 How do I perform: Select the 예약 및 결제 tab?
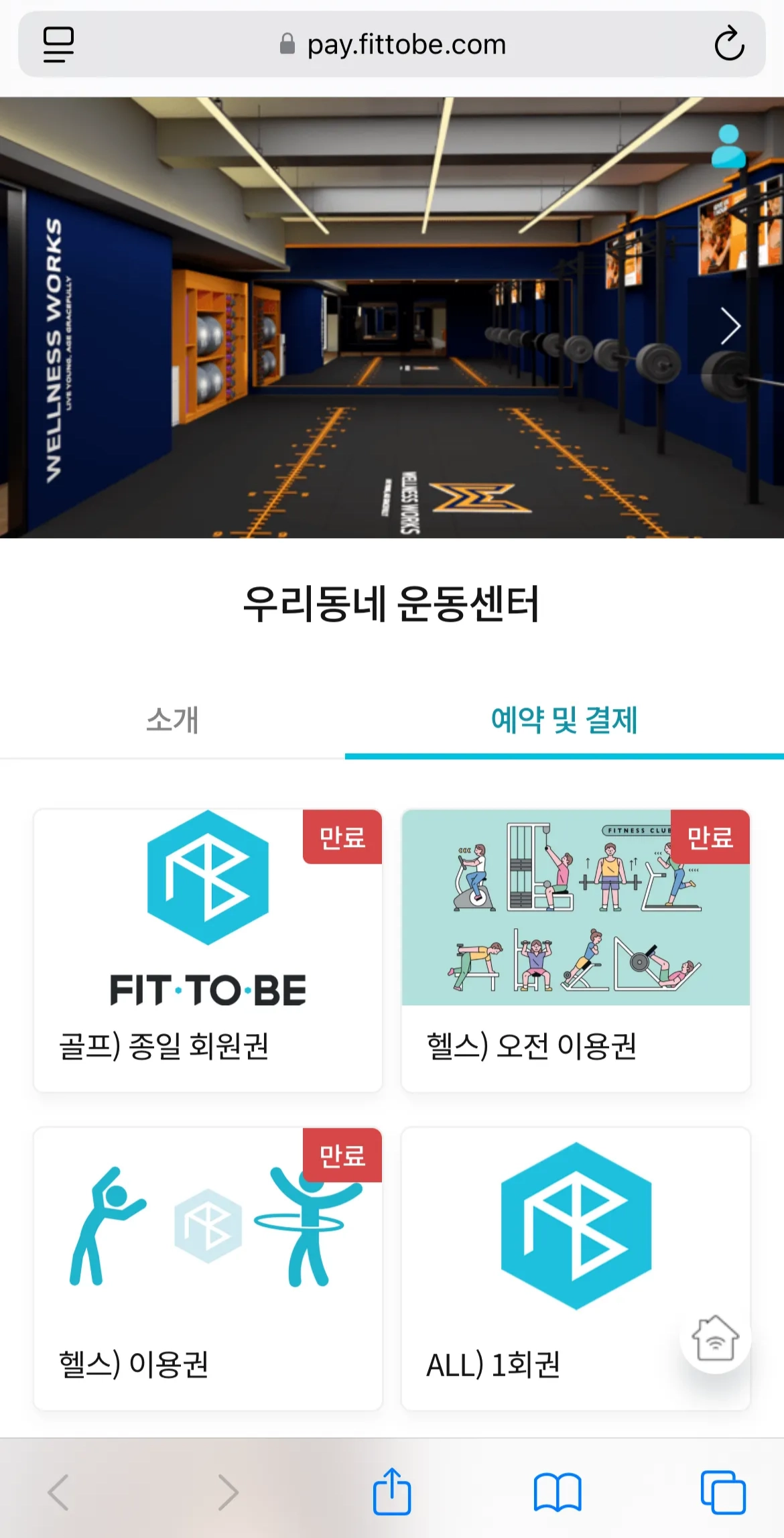(x=564, y=720)
